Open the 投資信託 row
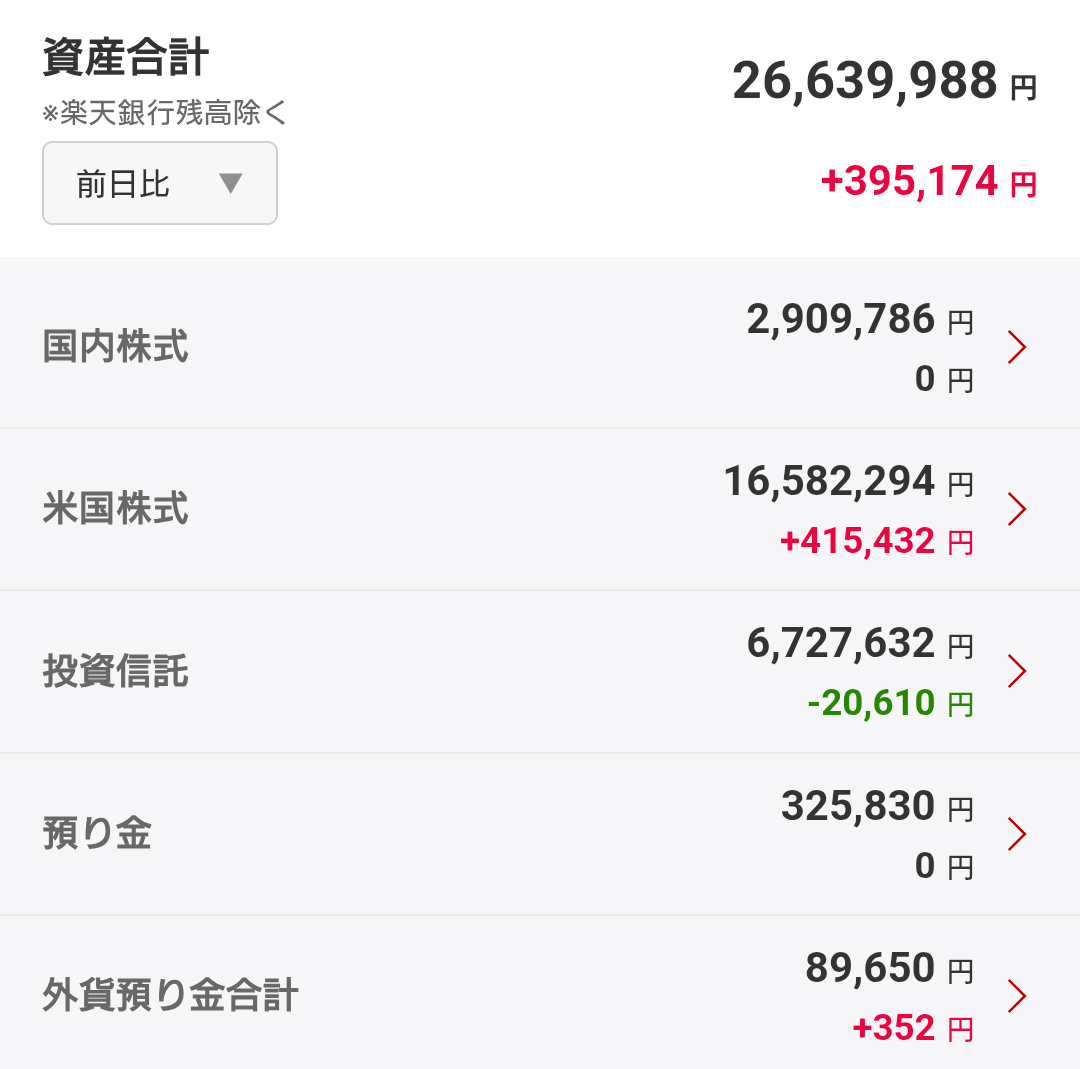 540,672
